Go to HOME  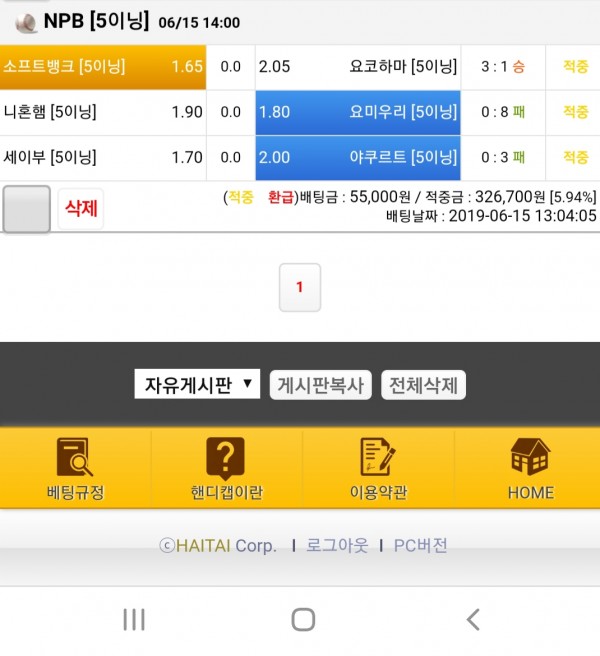pyautogui.click(x=529, y=469)
